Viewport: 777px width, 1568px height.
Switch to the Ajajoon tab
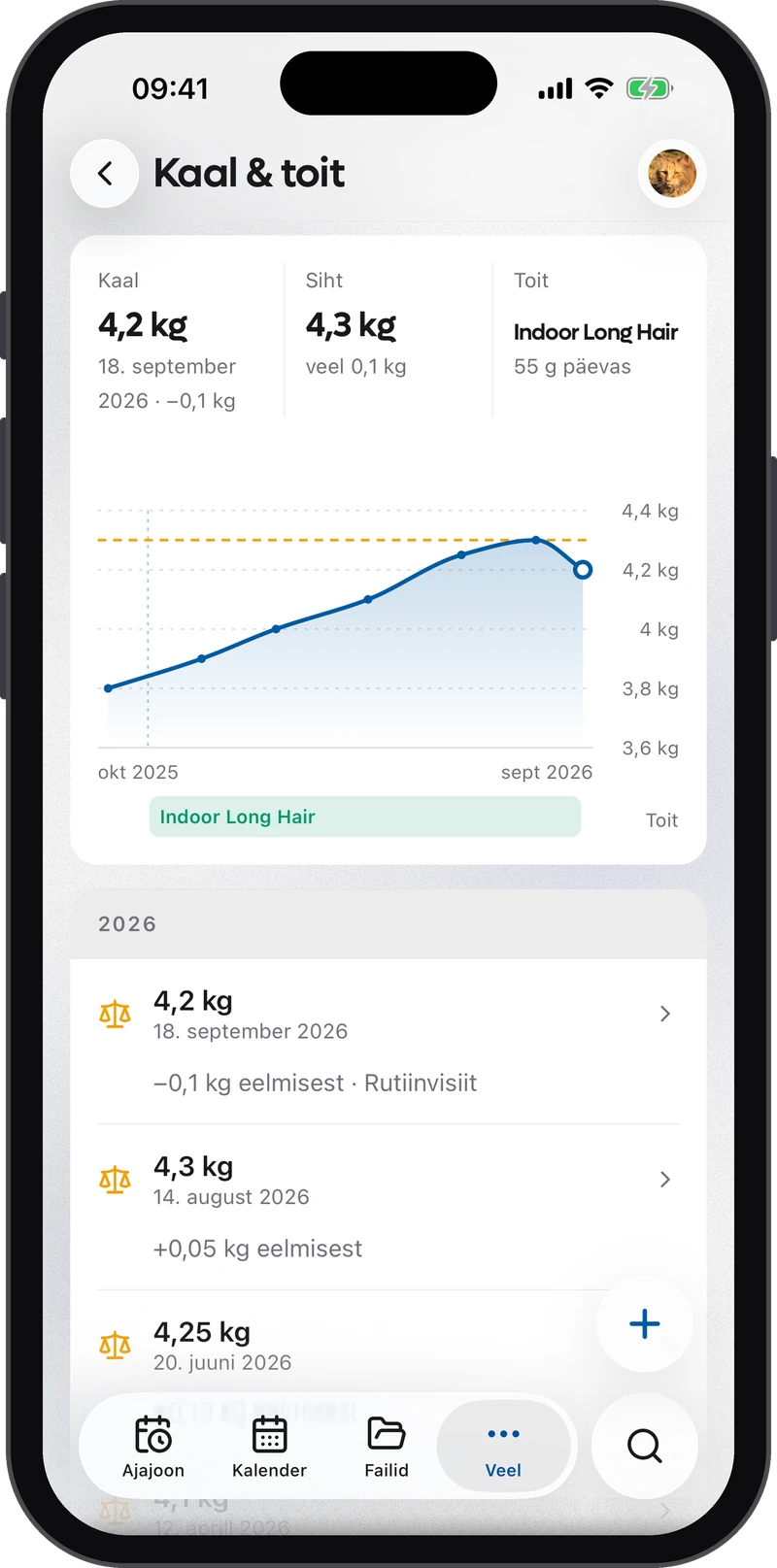coord(153,1447)
